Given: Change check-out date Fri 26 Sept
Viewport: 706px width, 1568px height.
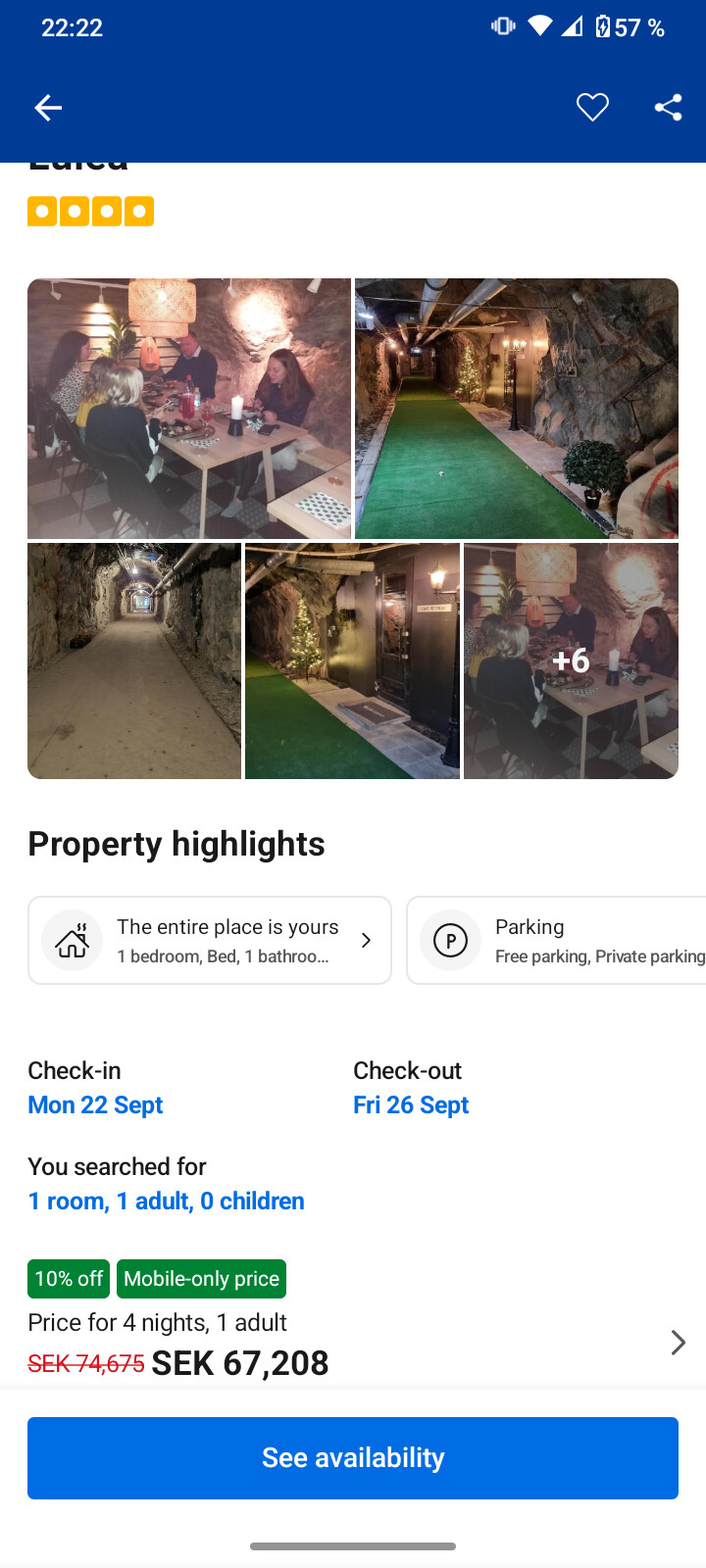Looking at the screenshot, I should click(411, 1104).
